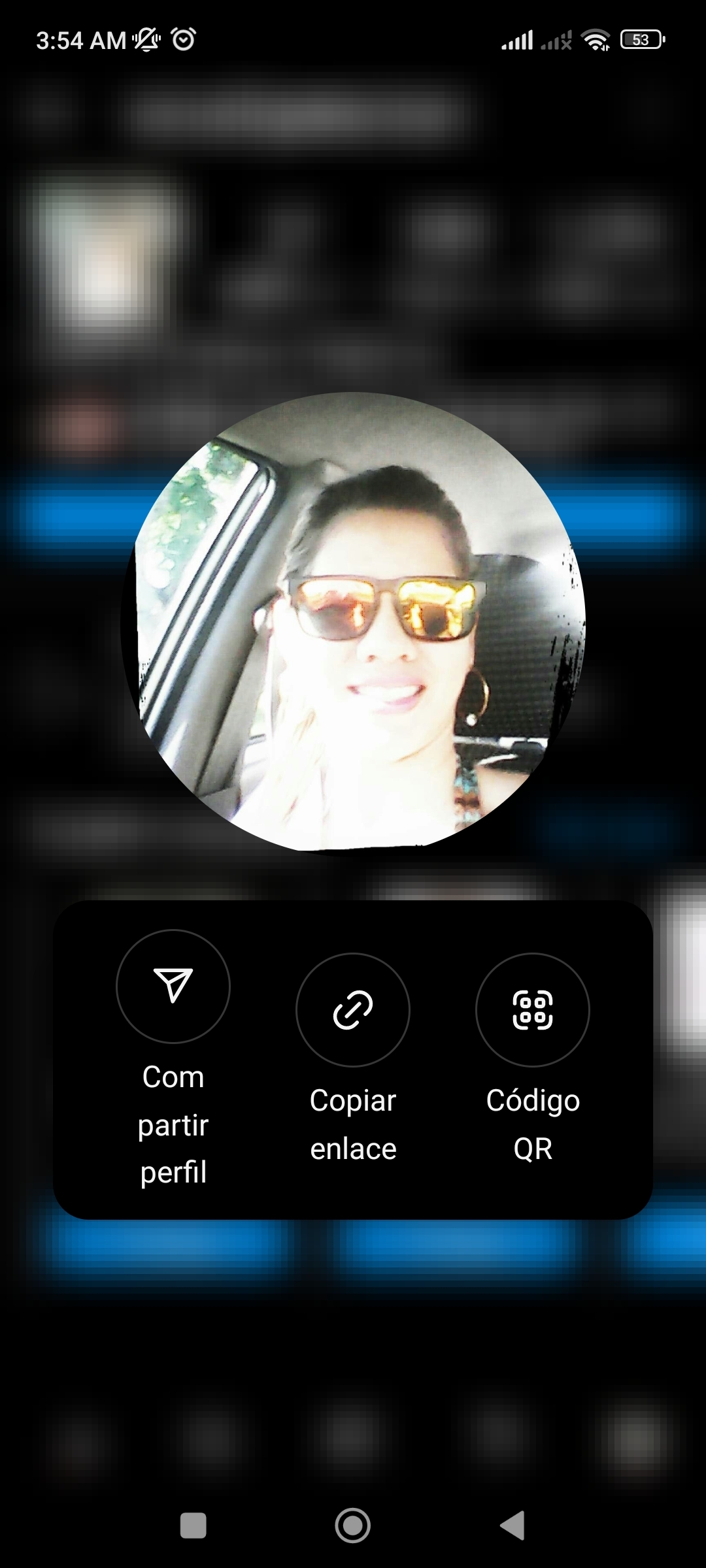Go back using the system back button

[x=513, y=1526]
